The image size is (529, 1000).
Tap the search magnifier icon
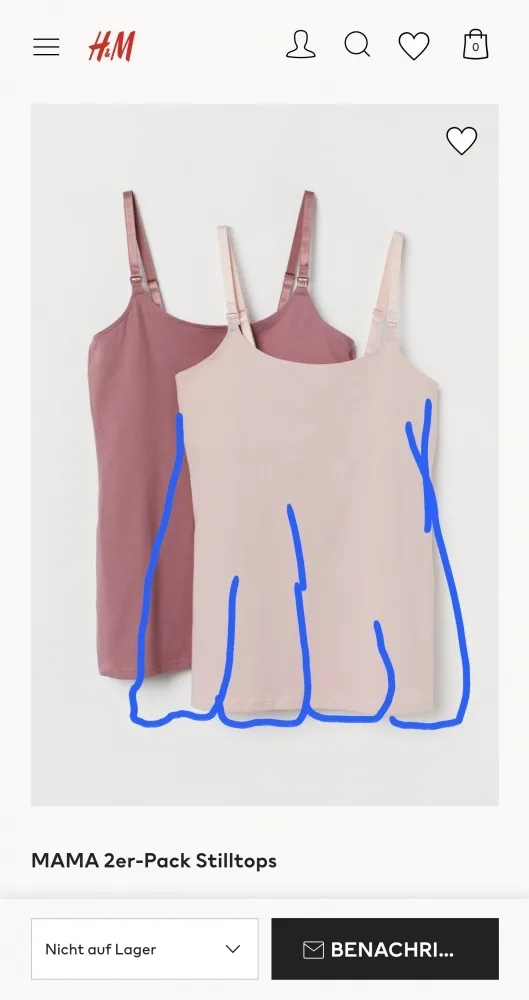click(x=357, y=45)
